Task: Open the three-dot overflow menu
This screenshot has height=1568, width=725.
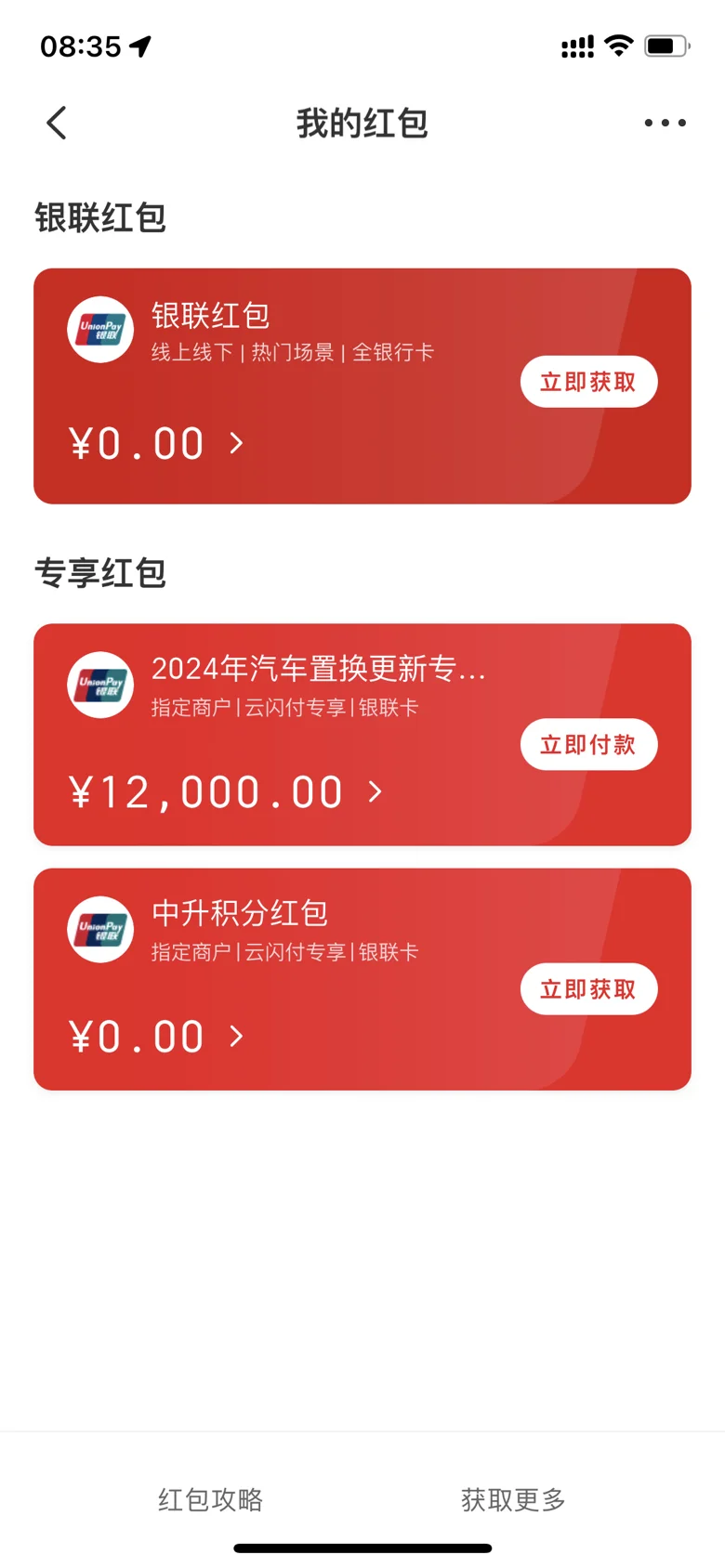Action: pos(666,123)
